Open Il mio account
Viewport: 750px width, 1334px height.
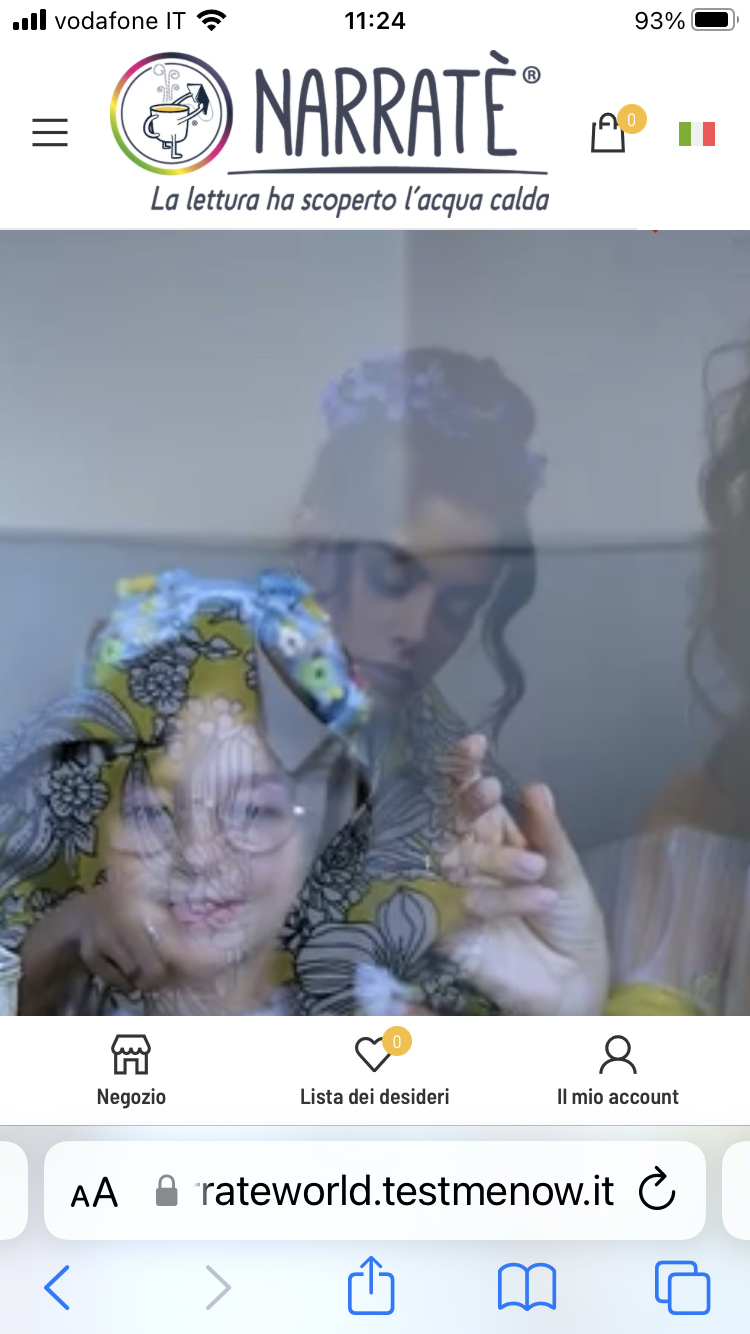618,1071
